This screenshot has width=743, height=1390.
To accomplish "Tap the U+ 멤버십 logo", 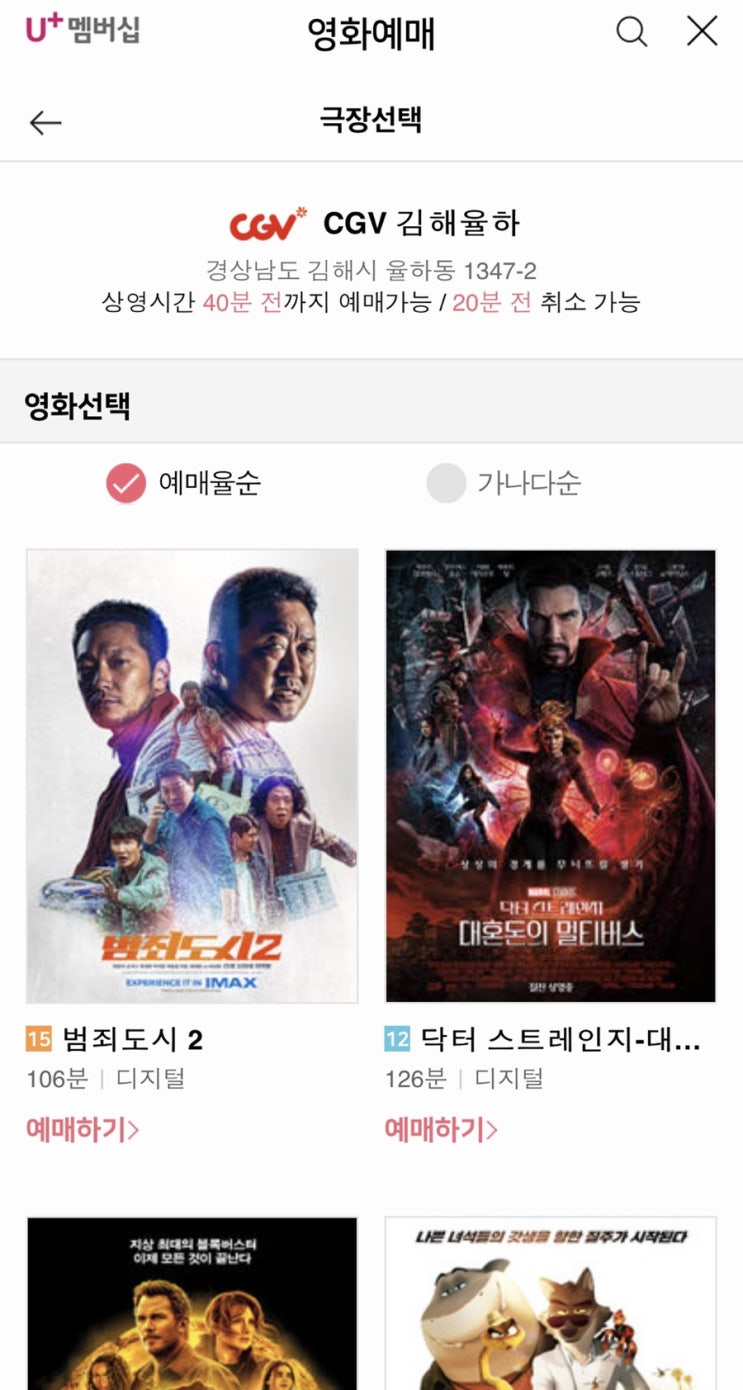I will (x=83, y=30).
